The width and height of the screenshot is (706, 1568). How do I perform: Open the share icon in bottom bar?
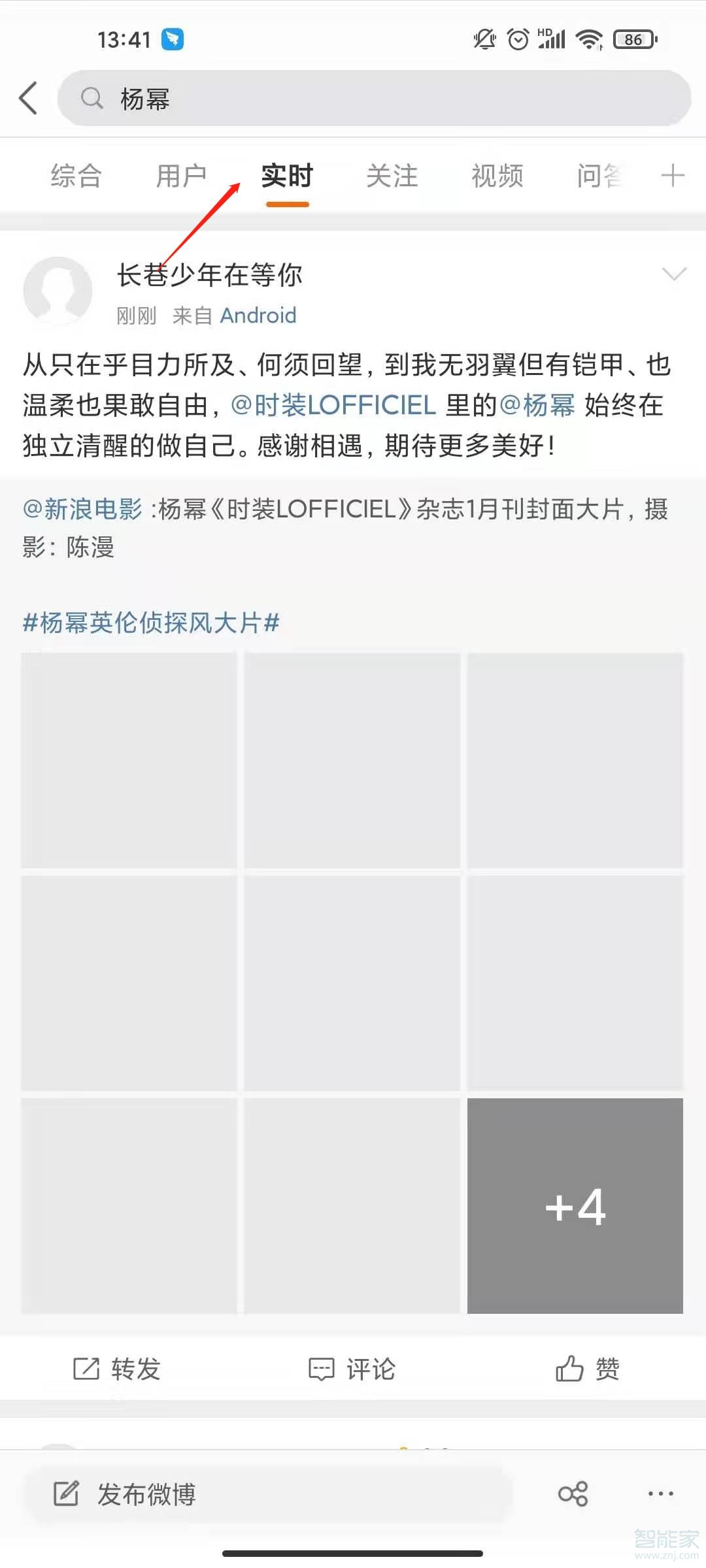tap(573, 1494)
